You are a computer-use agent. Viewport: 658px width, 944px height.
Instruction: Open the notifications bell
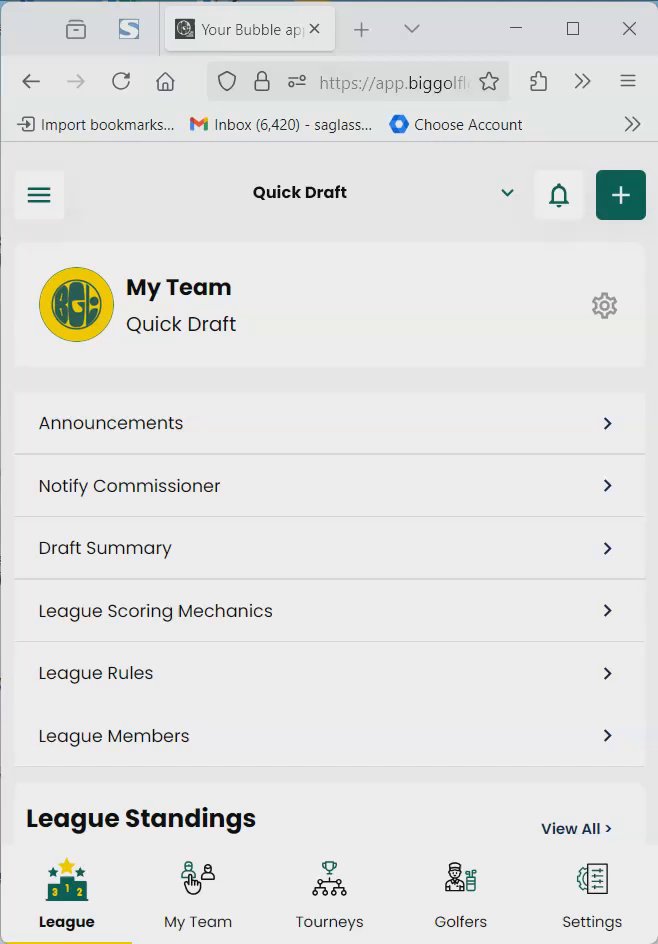pyautogui.click(x=559, y=195)
